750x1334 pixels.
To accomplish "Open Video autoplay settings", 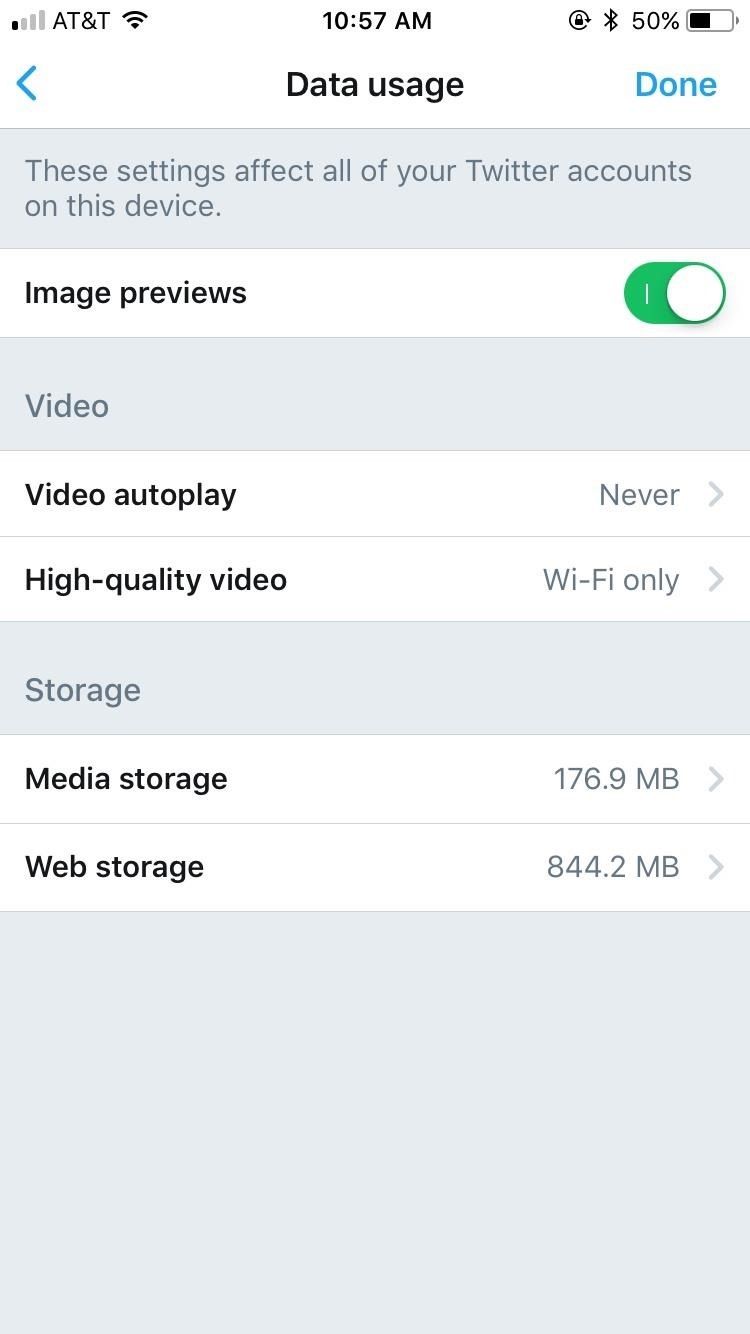I will pyautogui.click(x=375, y=494).
